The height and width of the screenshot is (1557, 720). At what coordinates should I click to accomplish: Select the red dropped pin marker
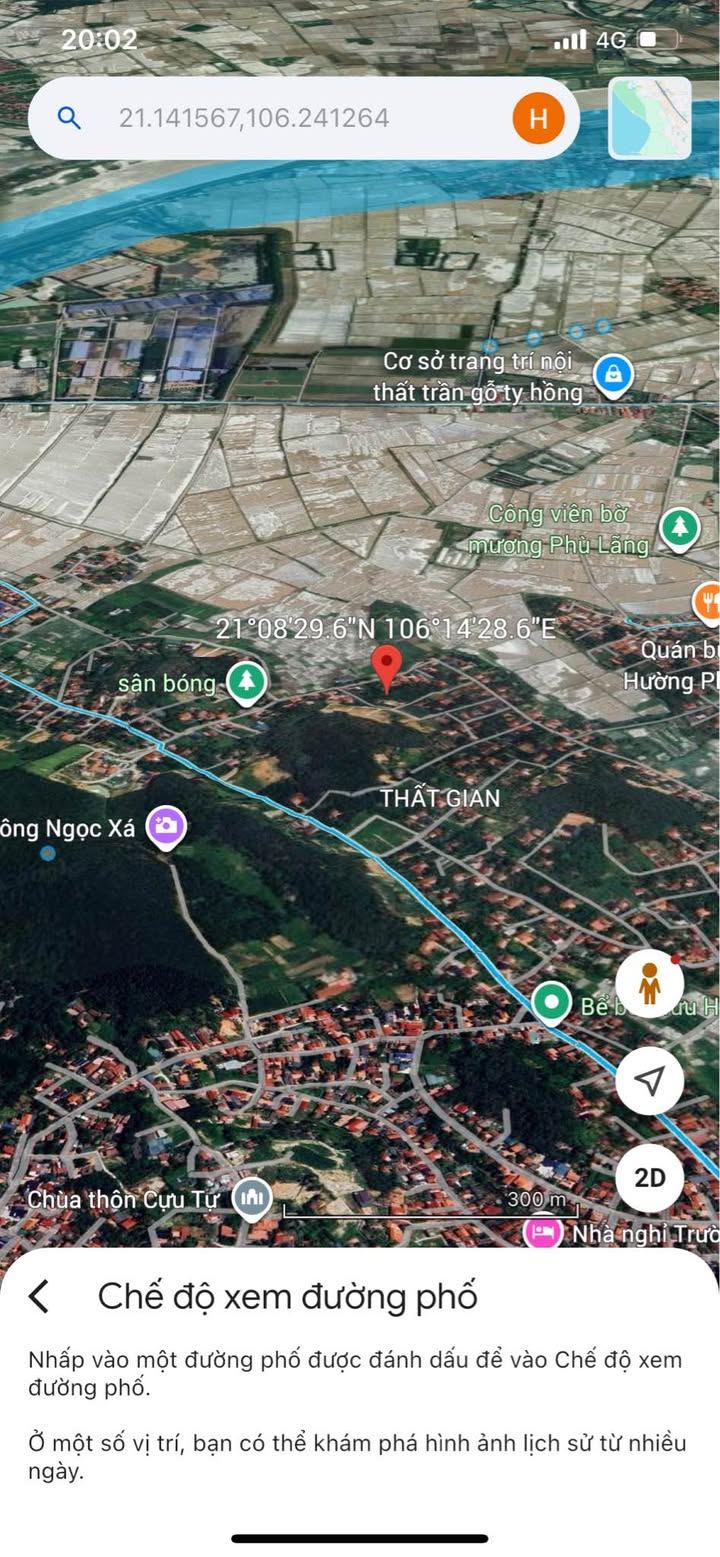[x=387, y=667]
